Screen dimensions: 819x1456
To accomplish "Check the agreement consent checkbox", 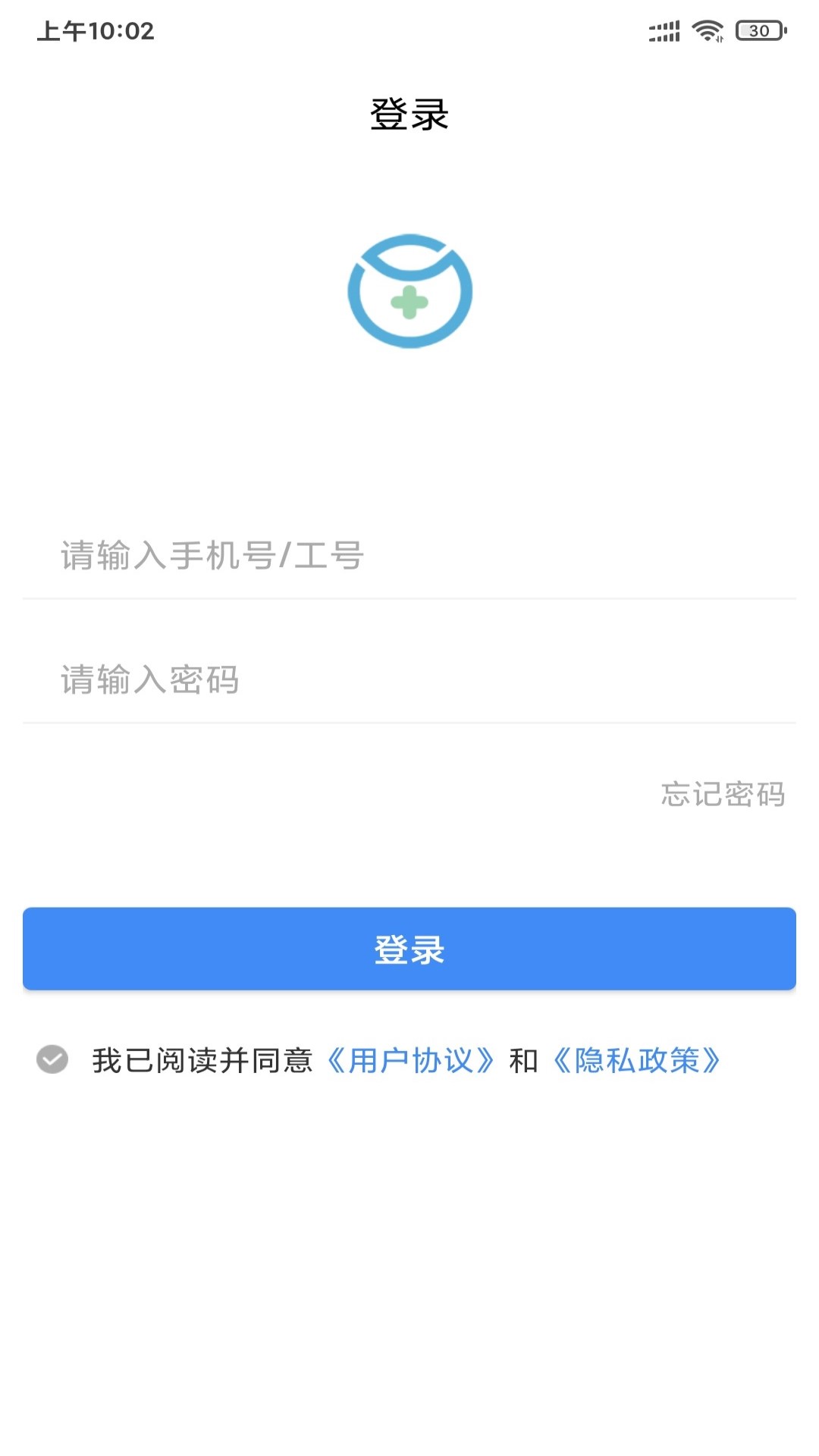I will click(x=52, y=1059).
